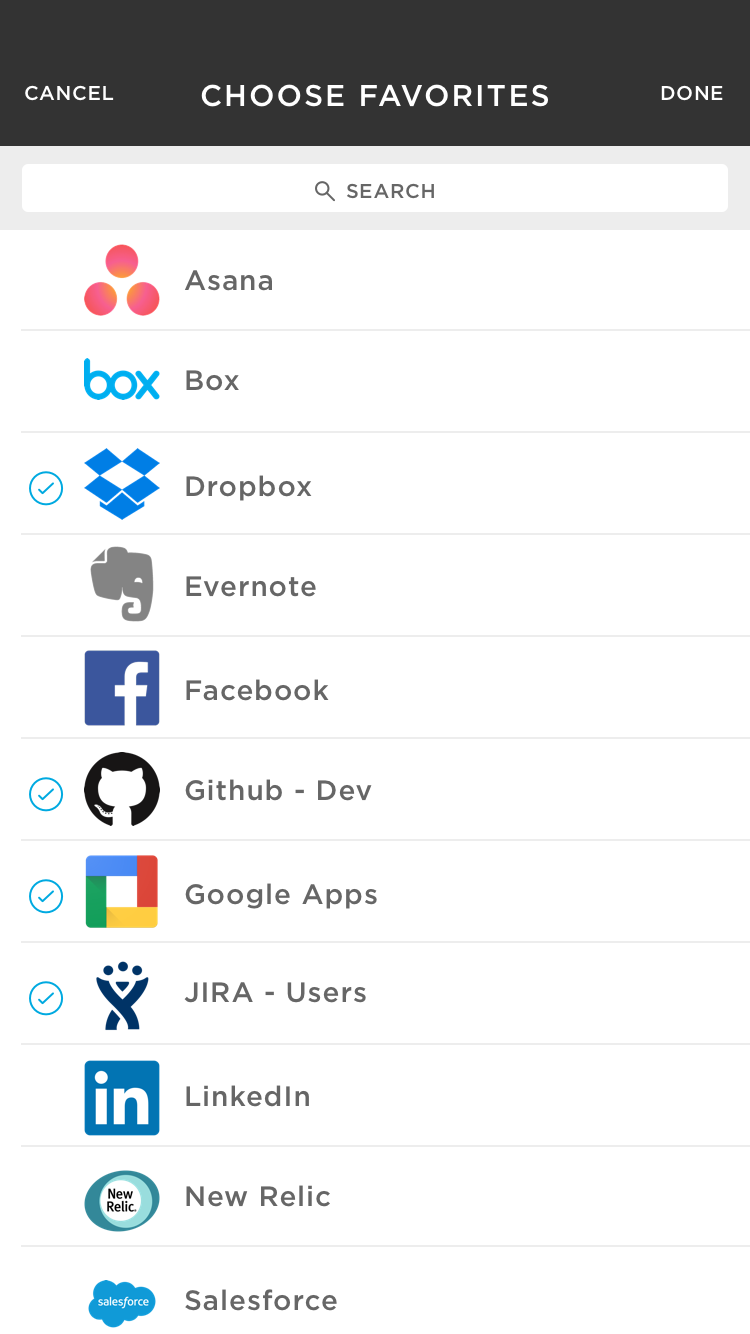Confirm selection with Done
Viewport: 750px width, 1334px height.
click(691, 94)
